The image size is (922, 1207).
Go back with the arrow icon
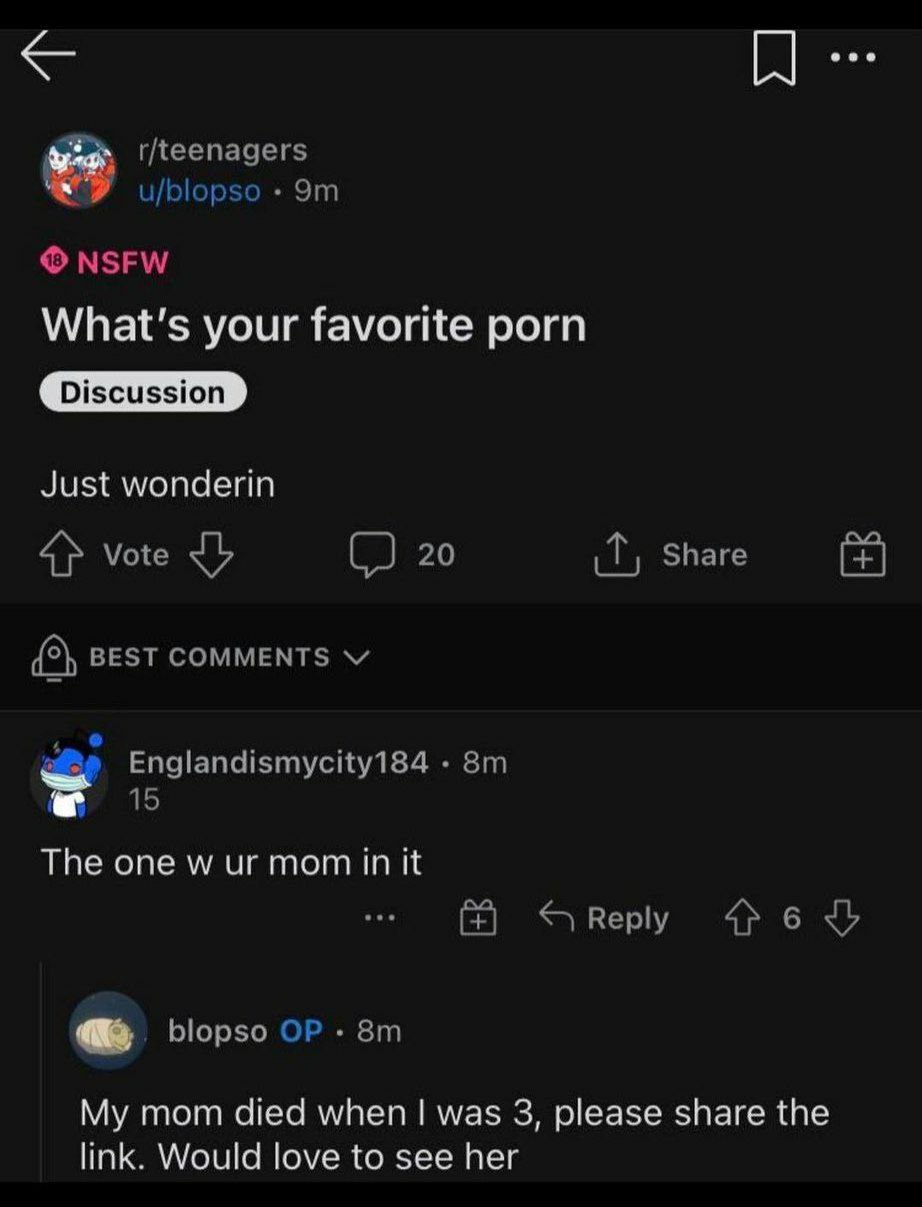[48, 58]
